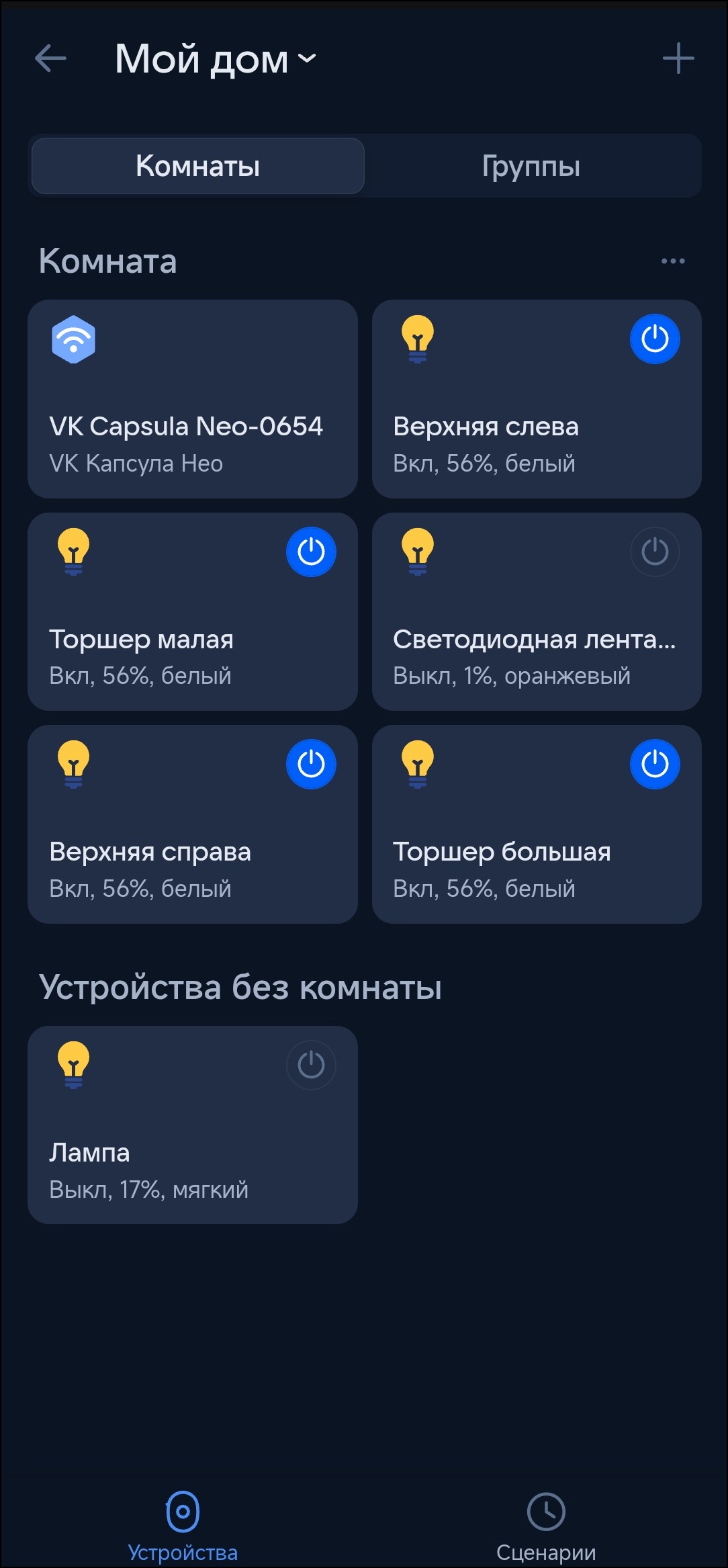Image resolution: width=728 pixels, height=1568 pixels.
Task: Toggle power for Торшер малая
Action: [x=311, y=552]
